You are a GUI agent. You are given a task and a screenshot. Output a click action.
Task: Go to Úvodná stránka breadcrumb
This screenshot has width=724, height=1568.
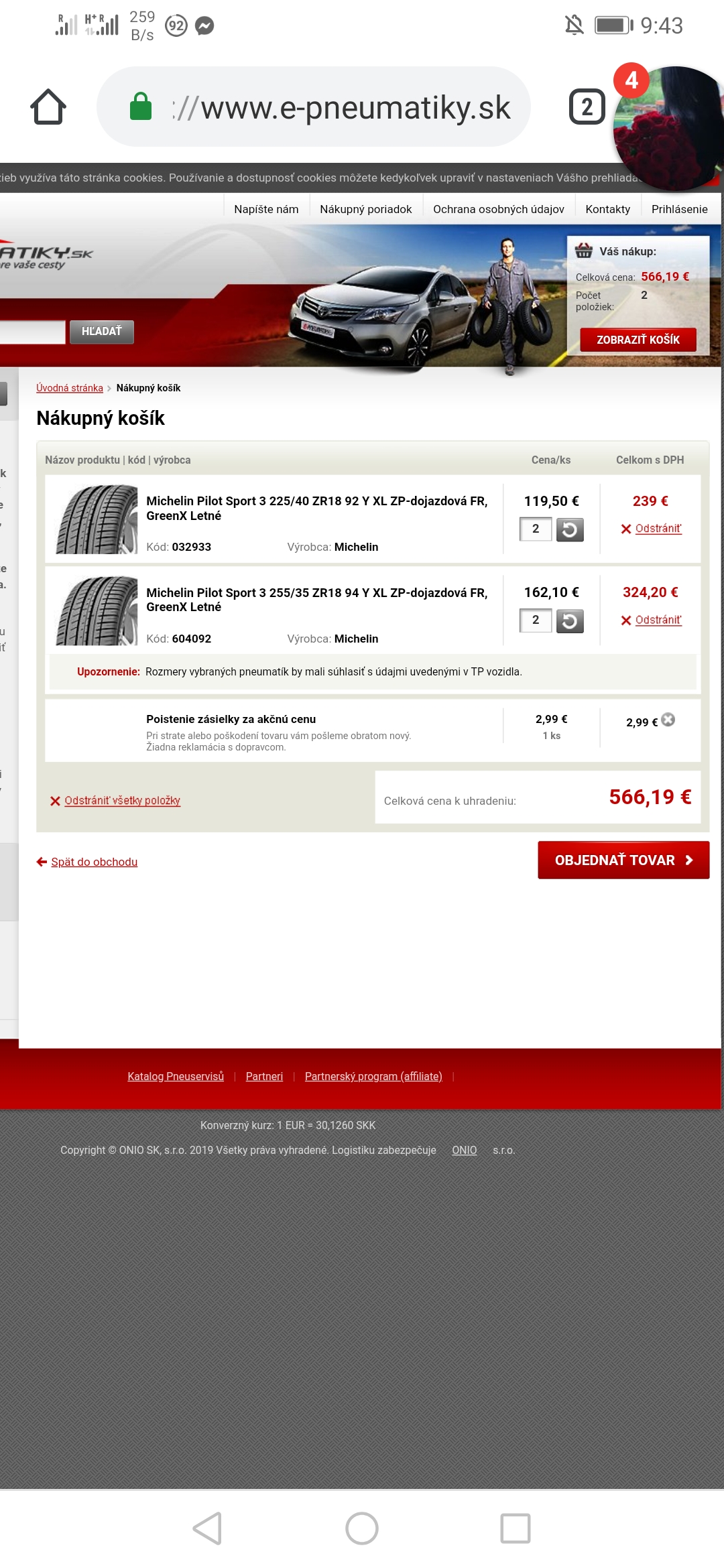point(70,388)
